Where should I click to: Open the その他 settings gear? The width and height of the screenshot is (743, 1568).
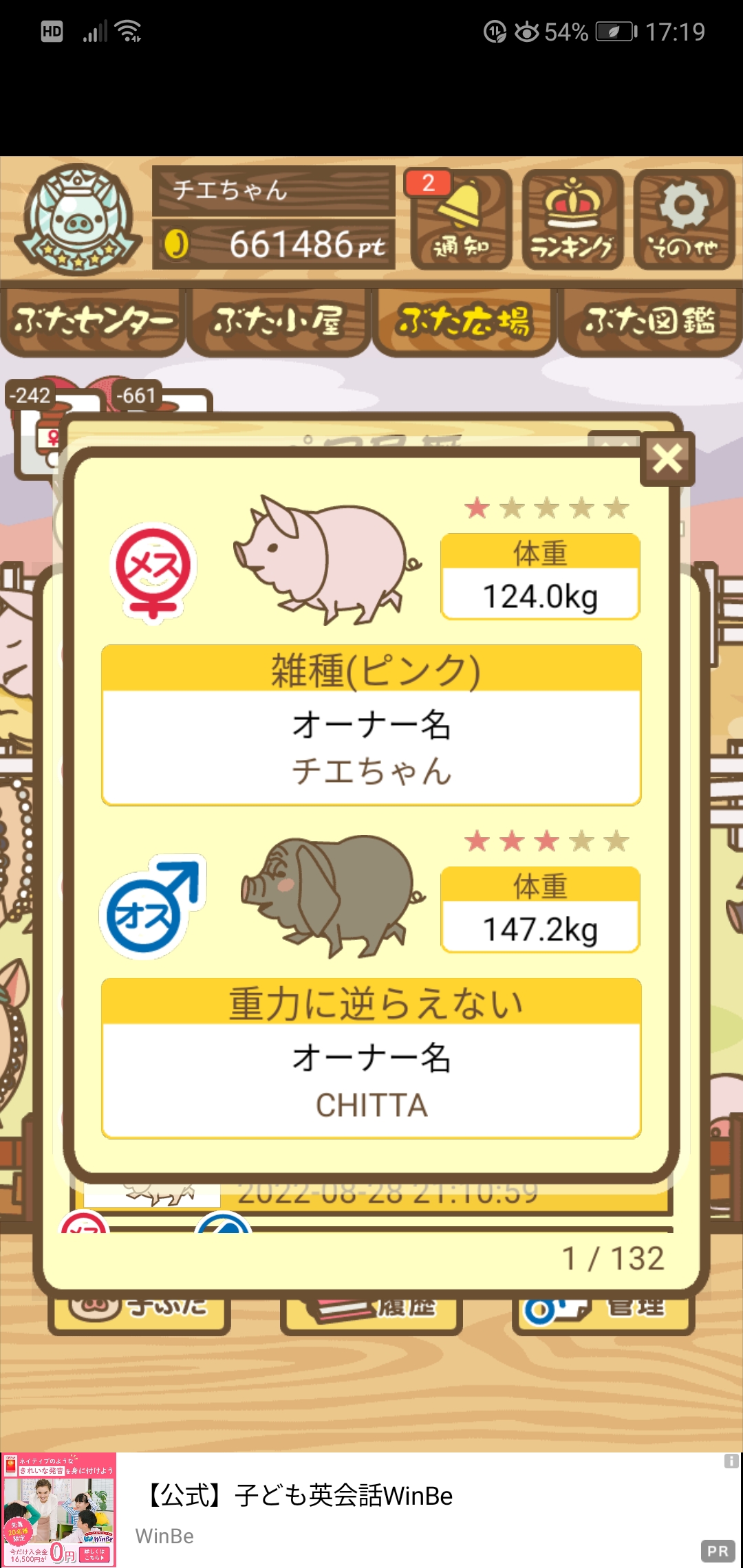pos(684,219)
